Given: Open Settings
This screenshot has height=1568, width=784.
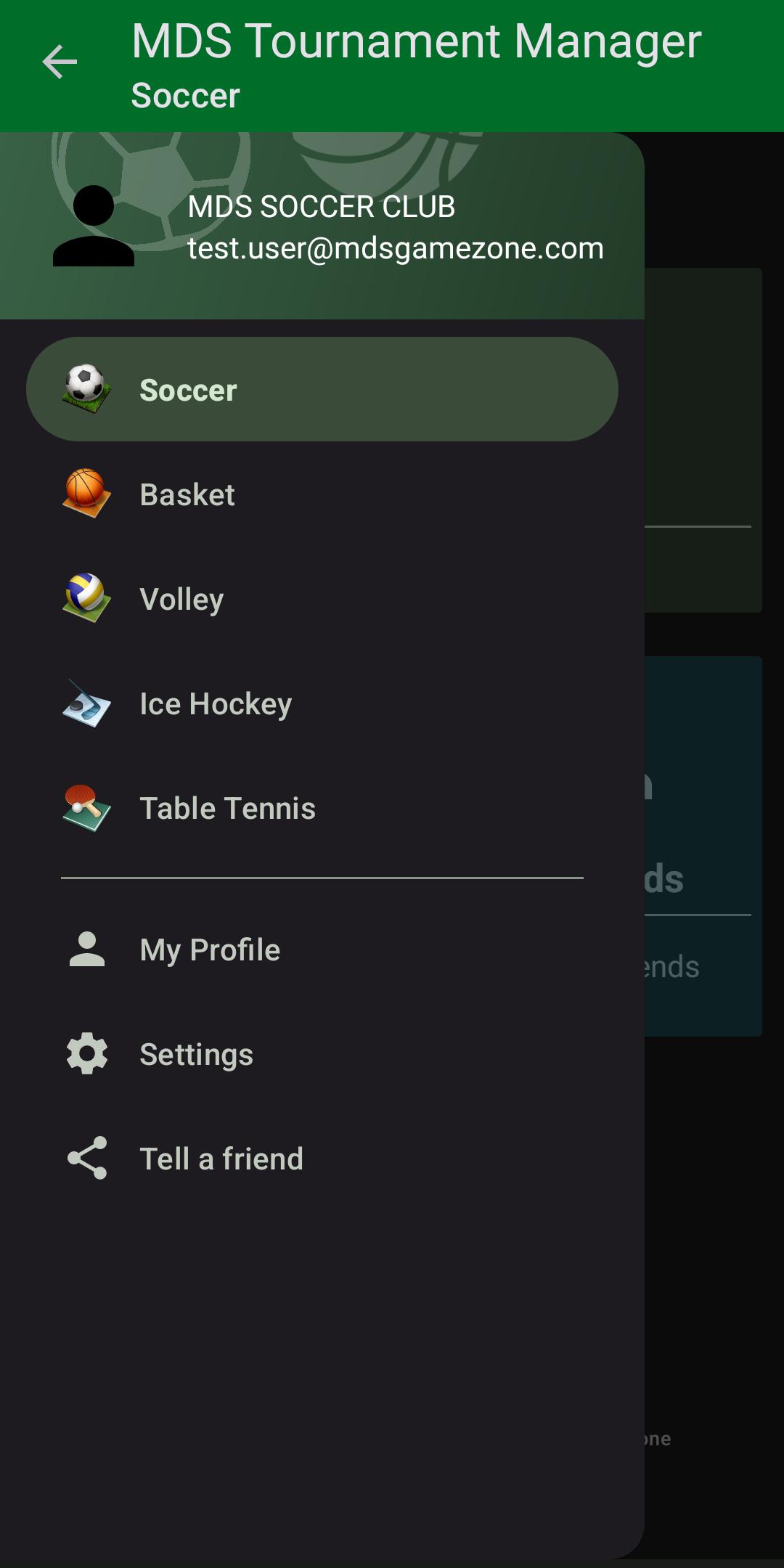Looking at the screenshot, I should (322, 1053).
